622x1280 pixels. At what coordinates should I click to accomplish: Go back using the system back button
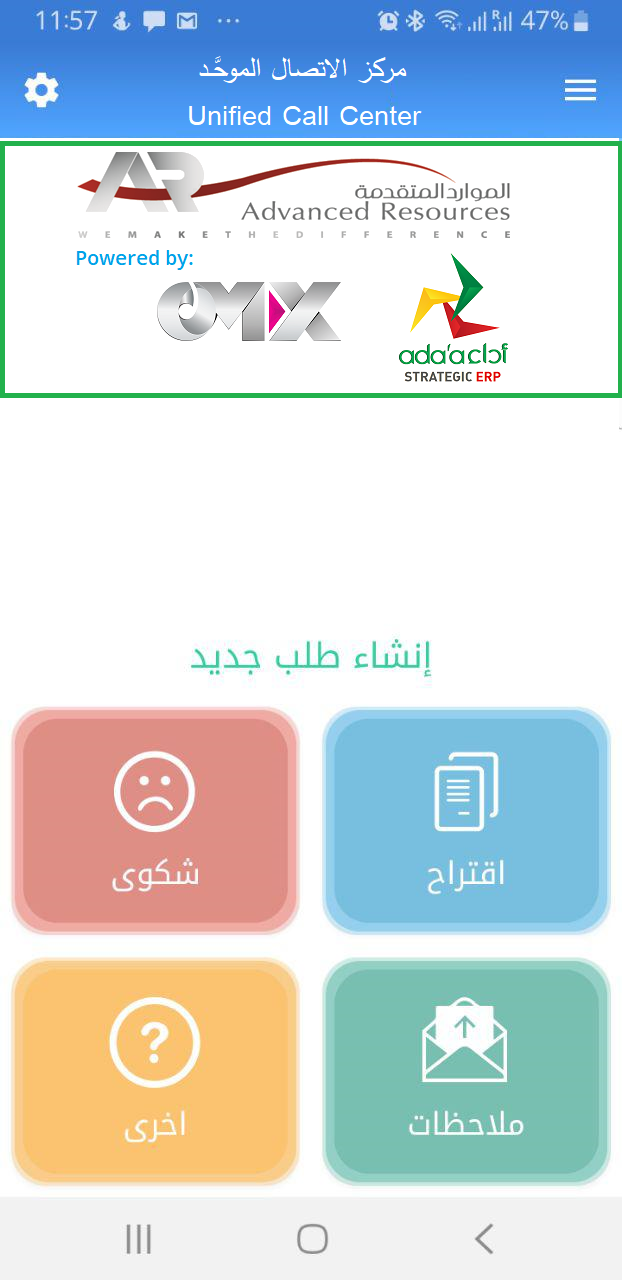tap(484, 1239)
